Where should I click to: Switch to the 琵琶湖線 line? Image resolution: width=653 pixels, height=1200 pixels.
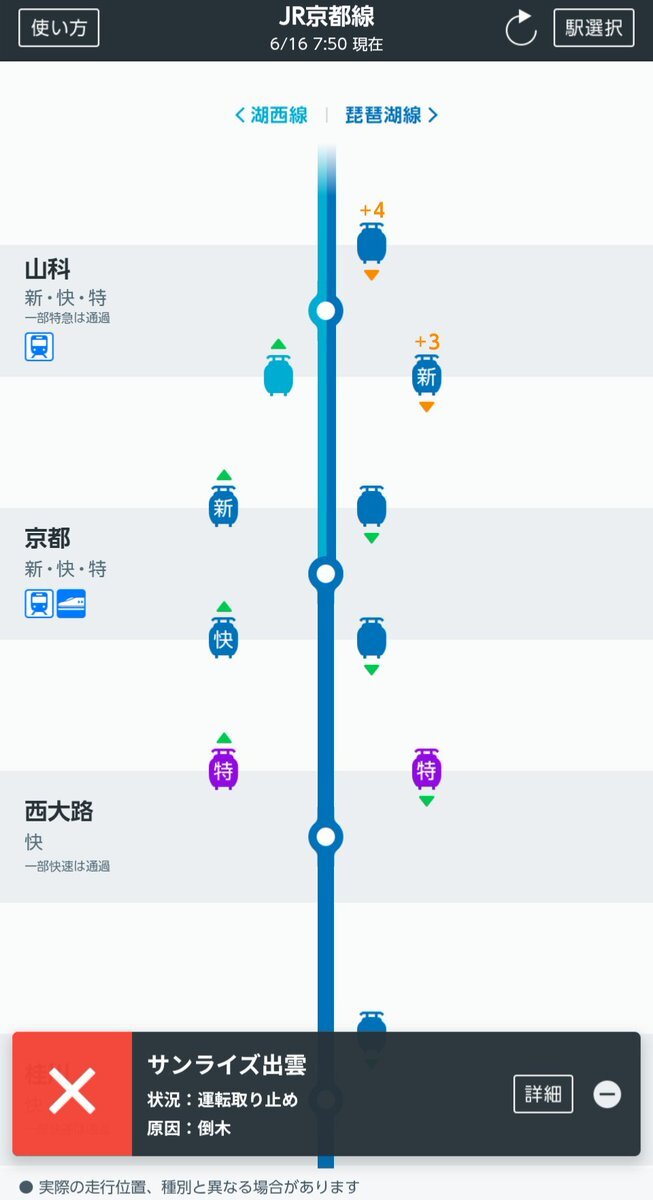[391, 115]
